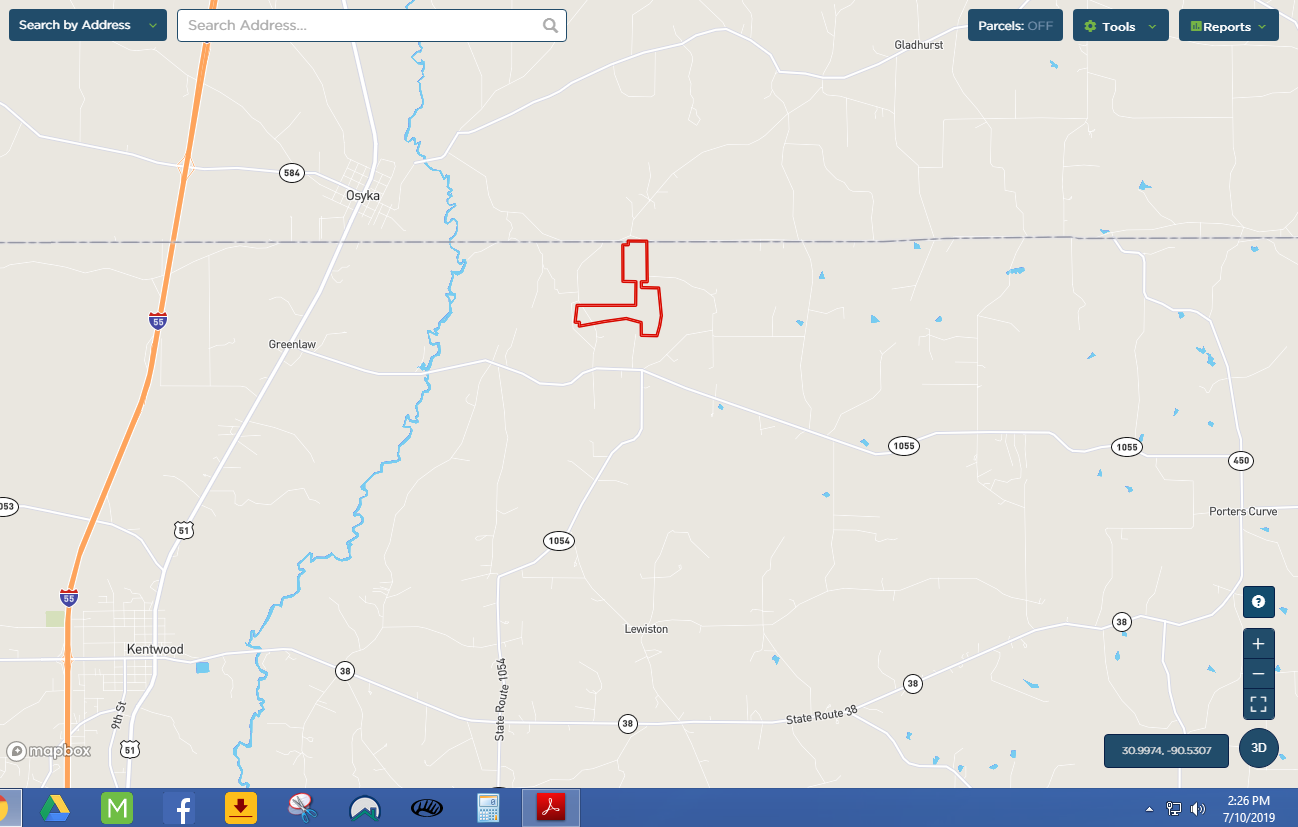Launch Facebook from the taskbar
Screen dimensions: 1298x827
click(x=180, y=807)
